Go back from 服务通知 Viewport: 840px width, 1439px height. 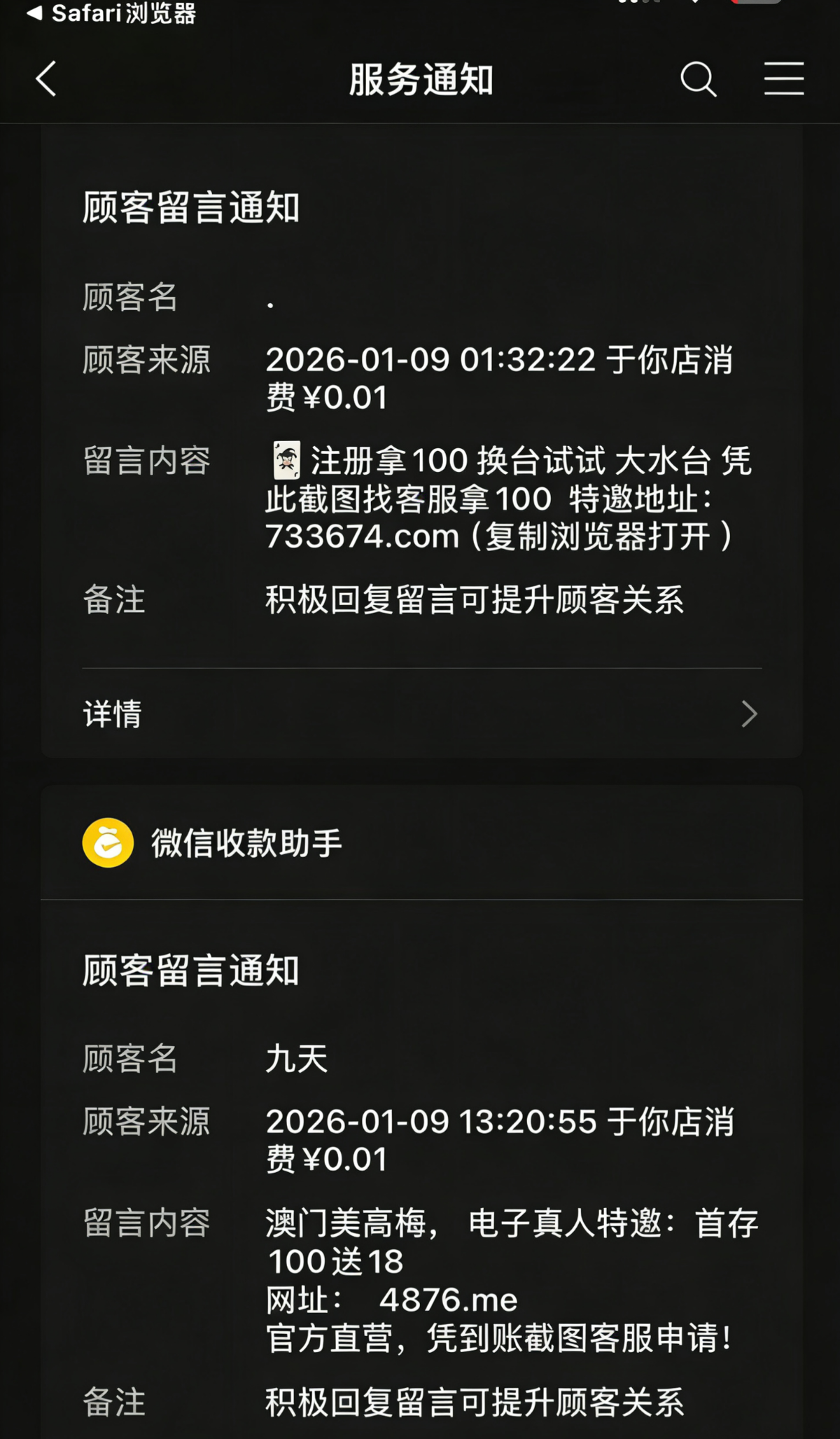[46, 78]
